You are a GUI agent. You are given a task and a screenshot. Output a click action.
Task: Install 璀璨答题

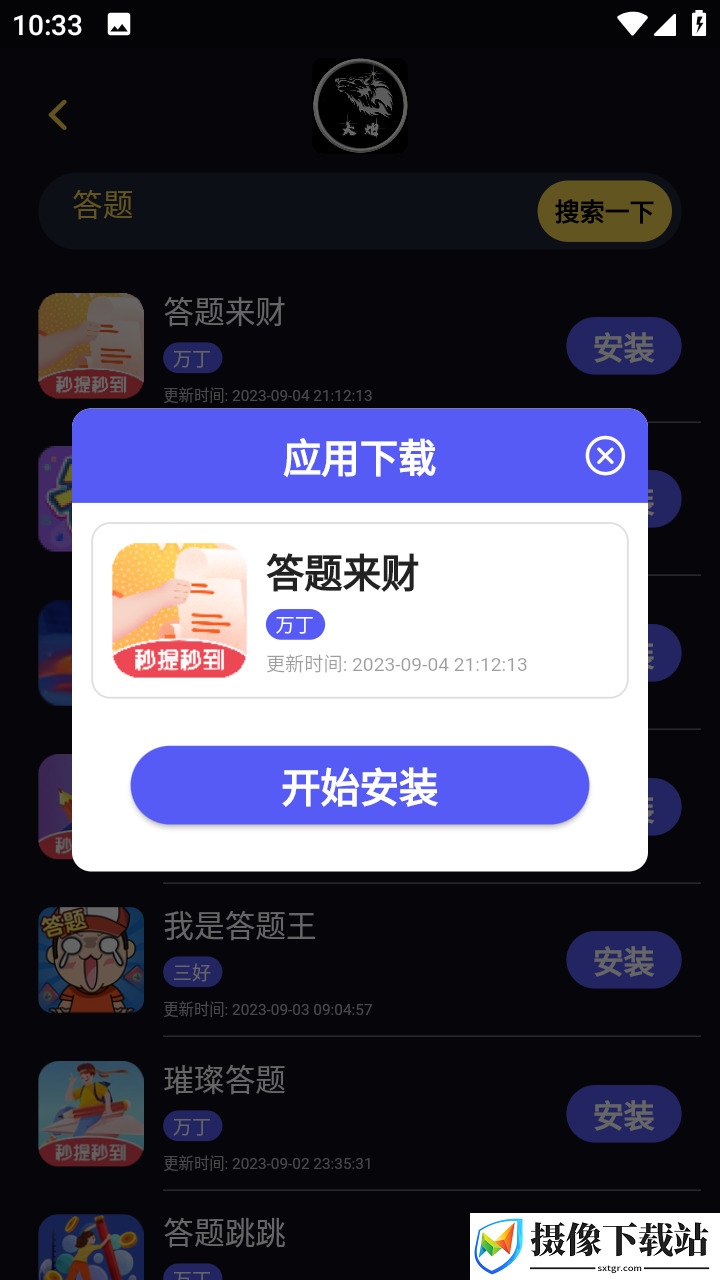624,1114
